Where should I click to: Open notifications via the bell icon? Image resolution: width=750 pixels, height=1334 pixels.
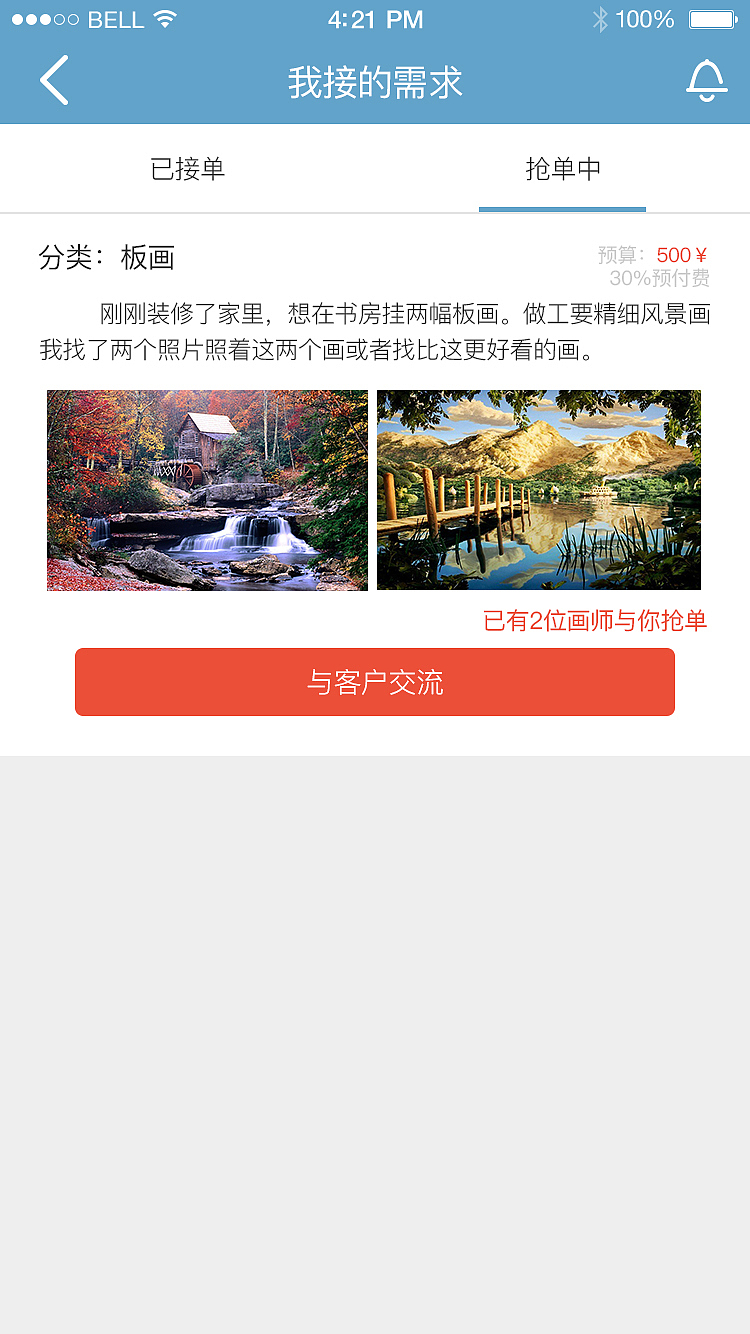pos(708,79)
